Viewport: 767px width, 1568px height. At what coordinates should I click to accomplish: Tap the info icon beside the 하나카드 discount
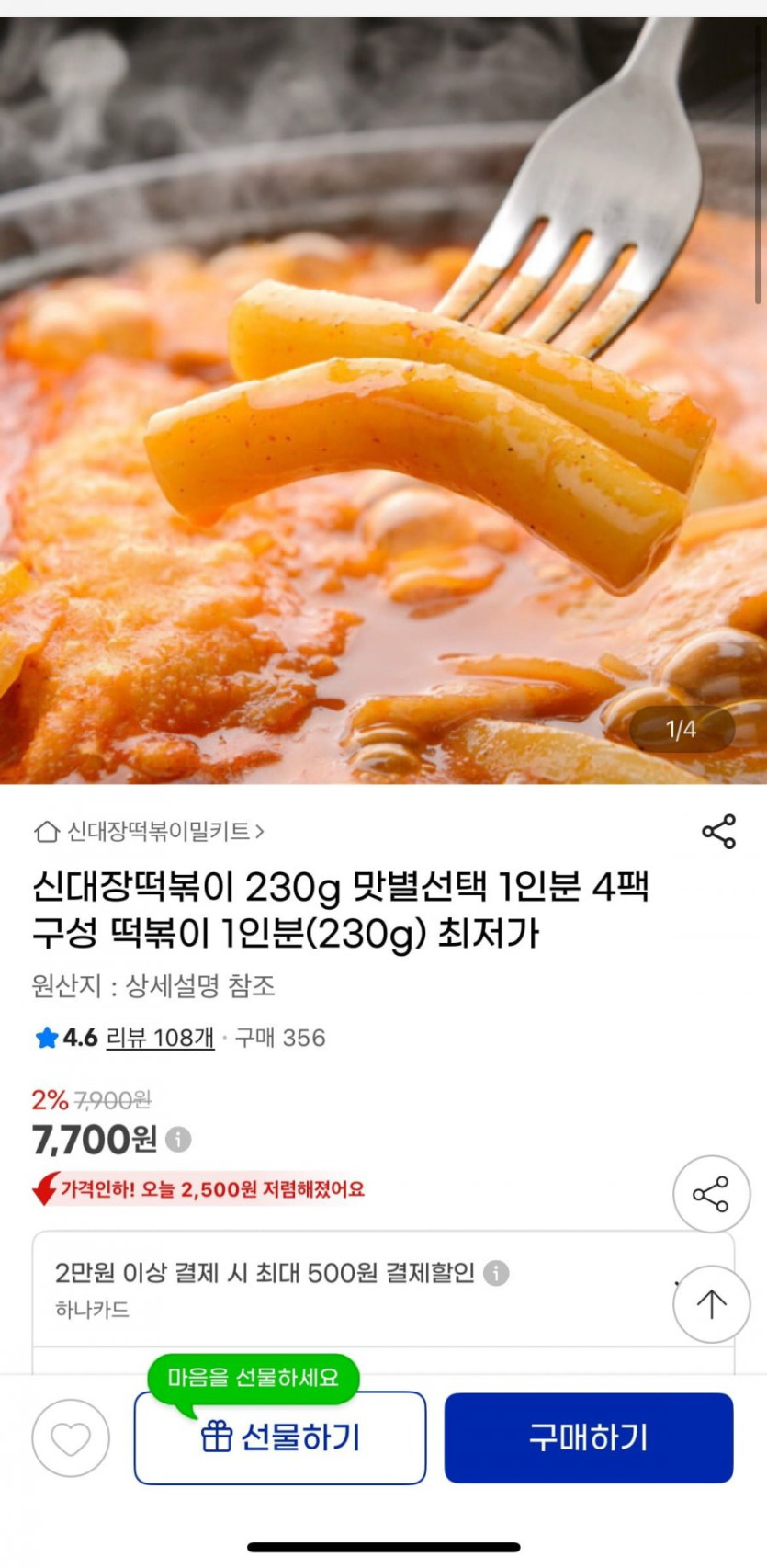[x=496, y=1275]
